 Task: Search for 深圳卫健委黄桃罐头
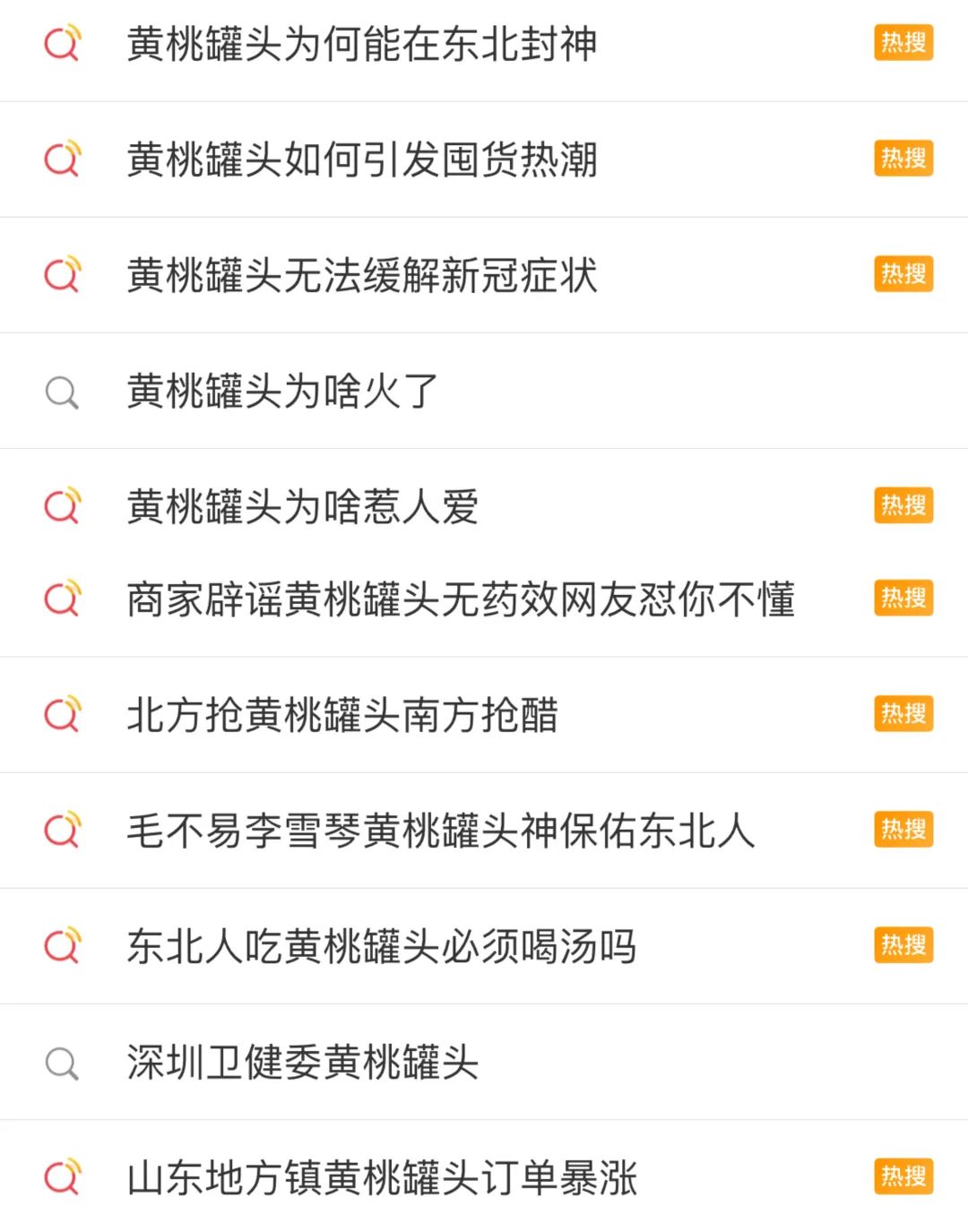click(302, 1063)
